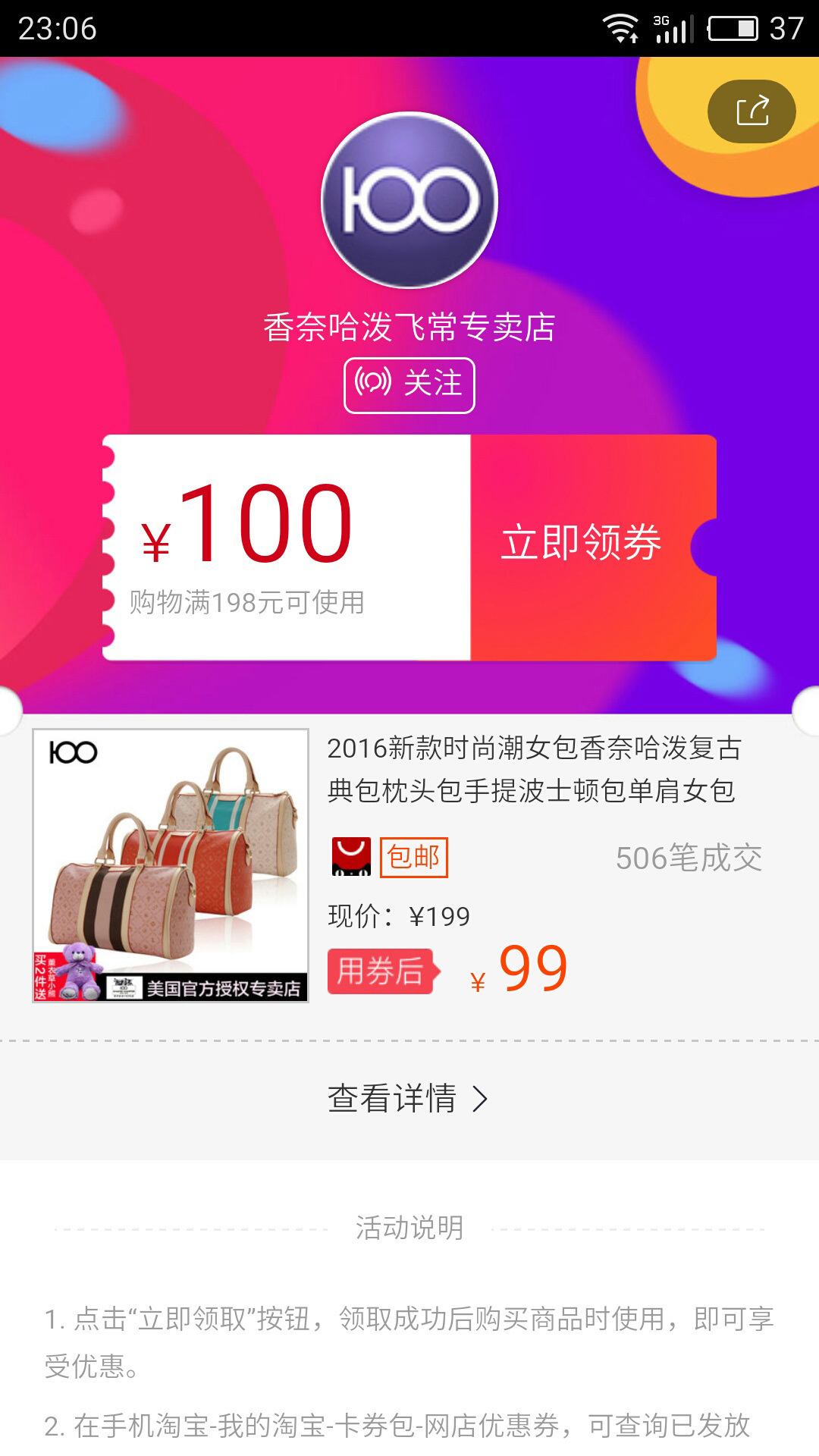Open the store logo avatar
This screenshot has width=819, height=1456.
409,200
